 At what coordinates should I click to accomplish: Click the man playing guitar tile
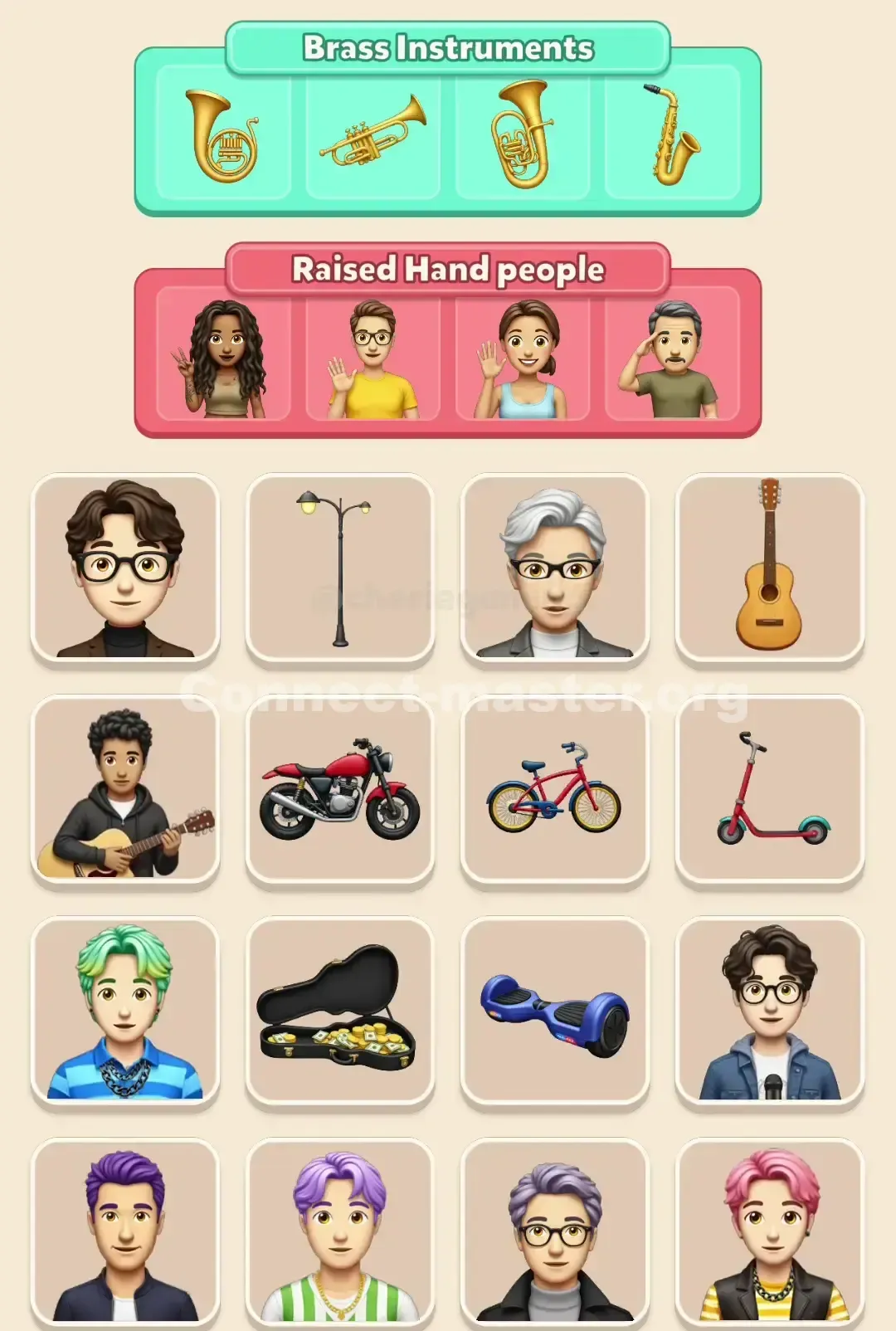tap(124, 798)
